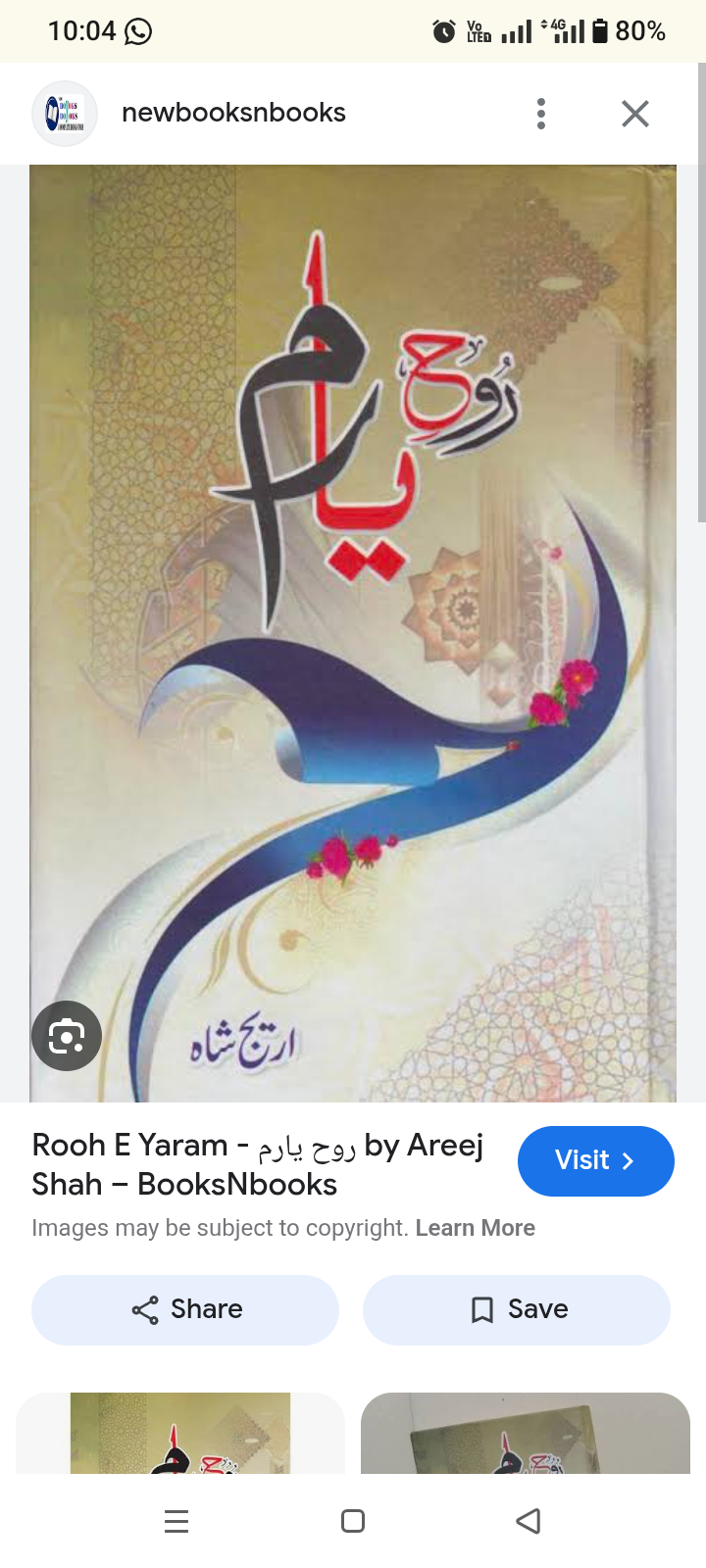Open the three-dot overflow menu
Screen dimensions: 706x1568
coord(541,114)
